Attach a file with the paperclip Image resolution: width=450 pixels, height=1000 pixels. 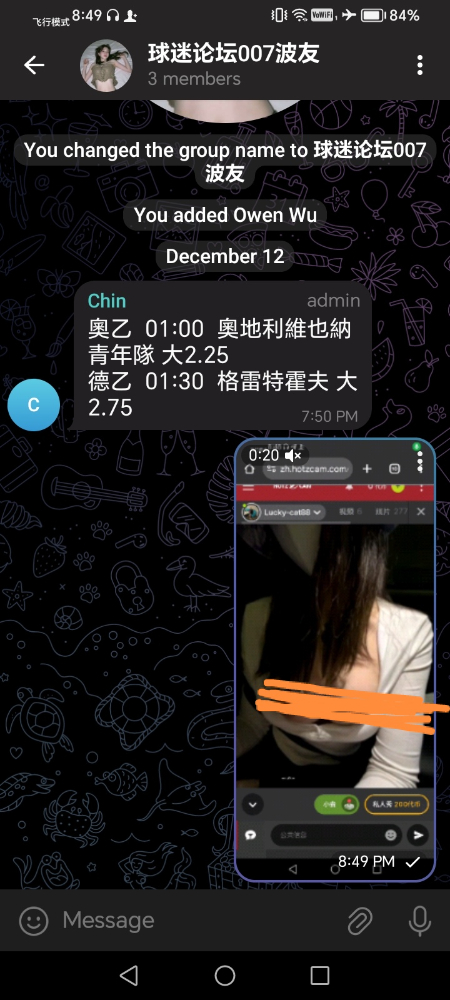360,920
